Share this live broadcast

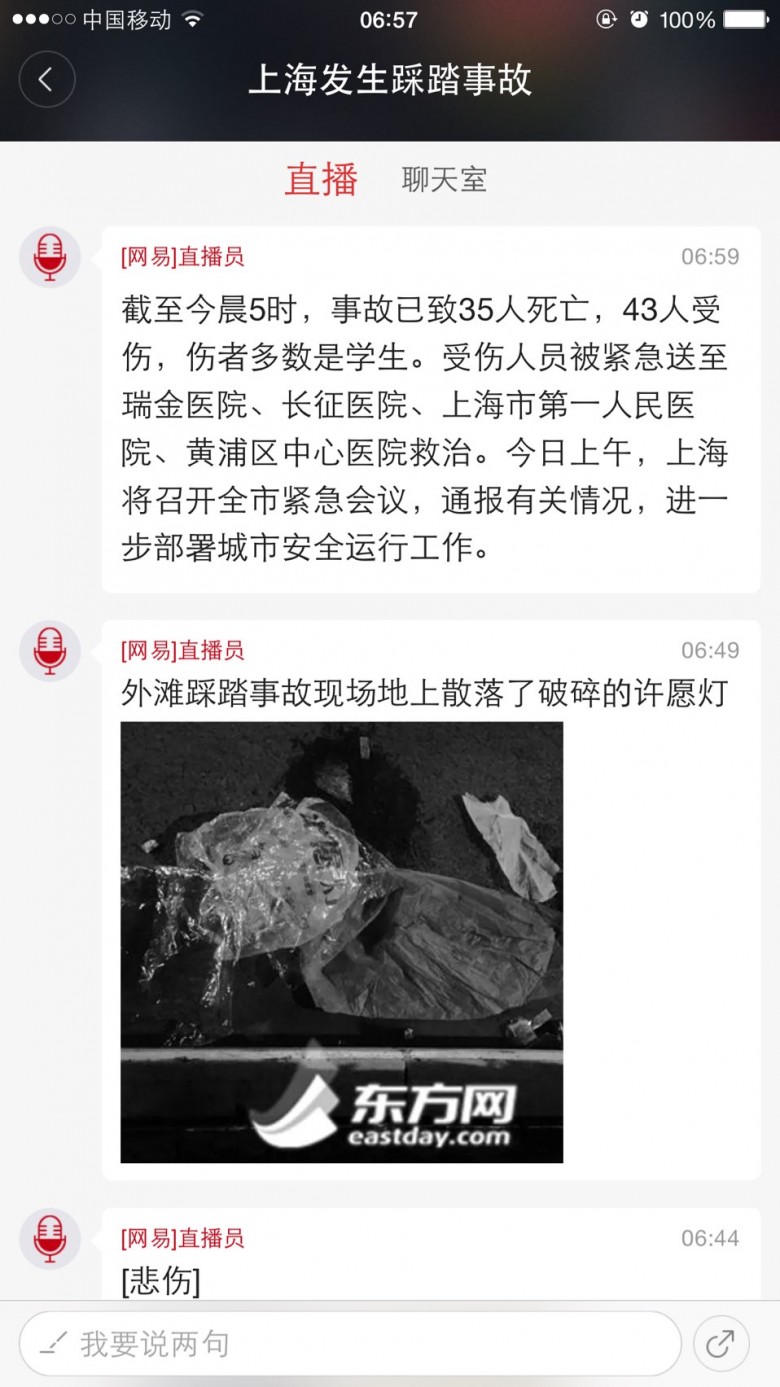(x=720, y=1344)
